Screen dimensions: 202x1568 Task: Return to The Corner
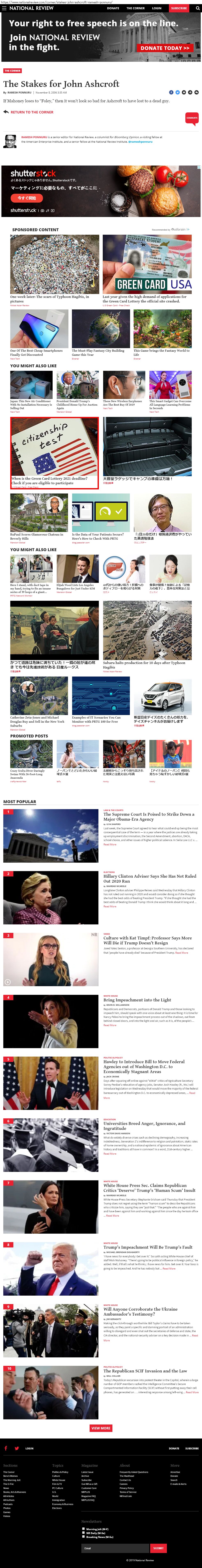pyautogui.click(x=32, y=112)
